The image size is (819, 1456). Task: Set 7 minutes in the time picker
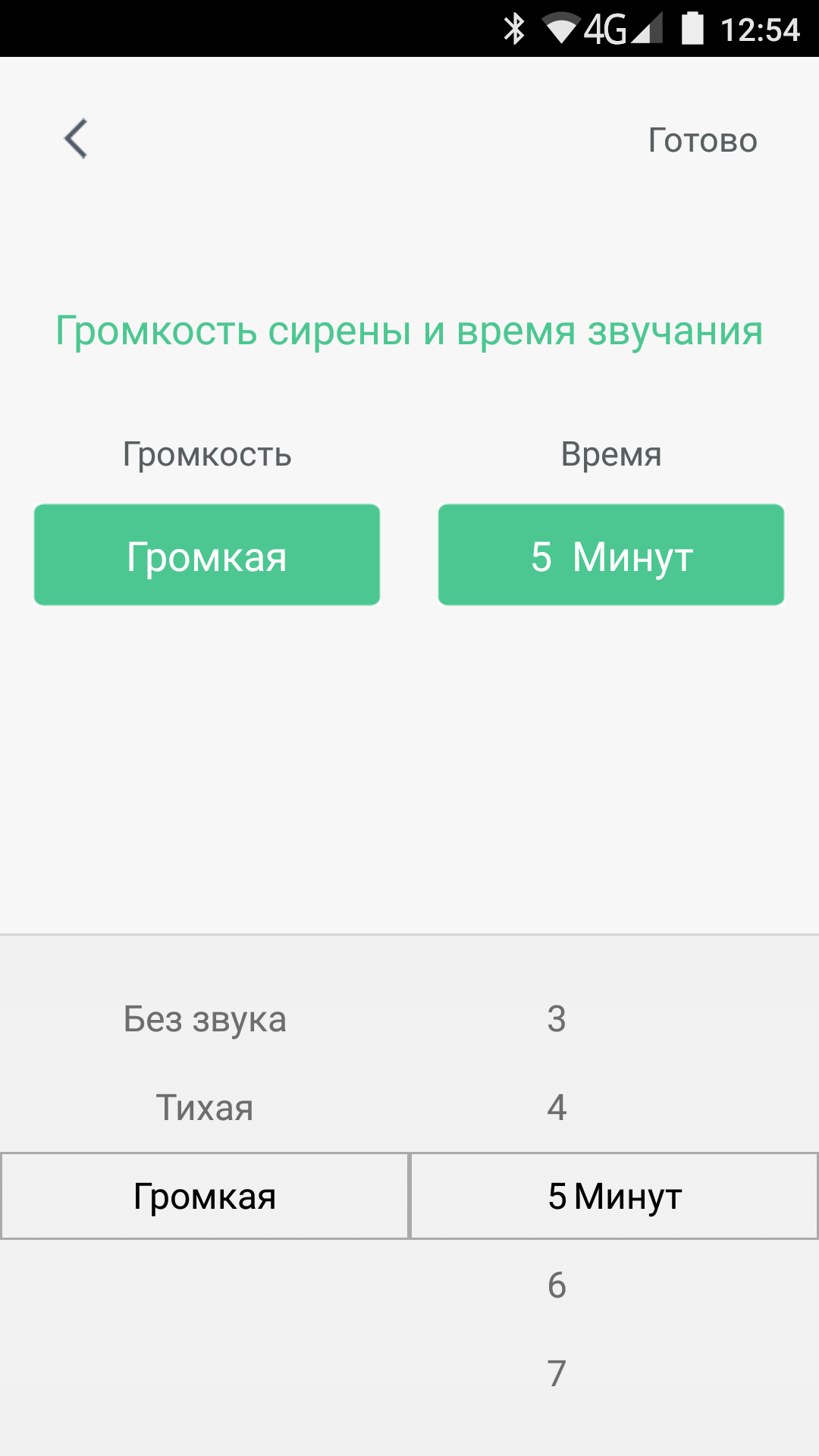tap(557, 1373)
